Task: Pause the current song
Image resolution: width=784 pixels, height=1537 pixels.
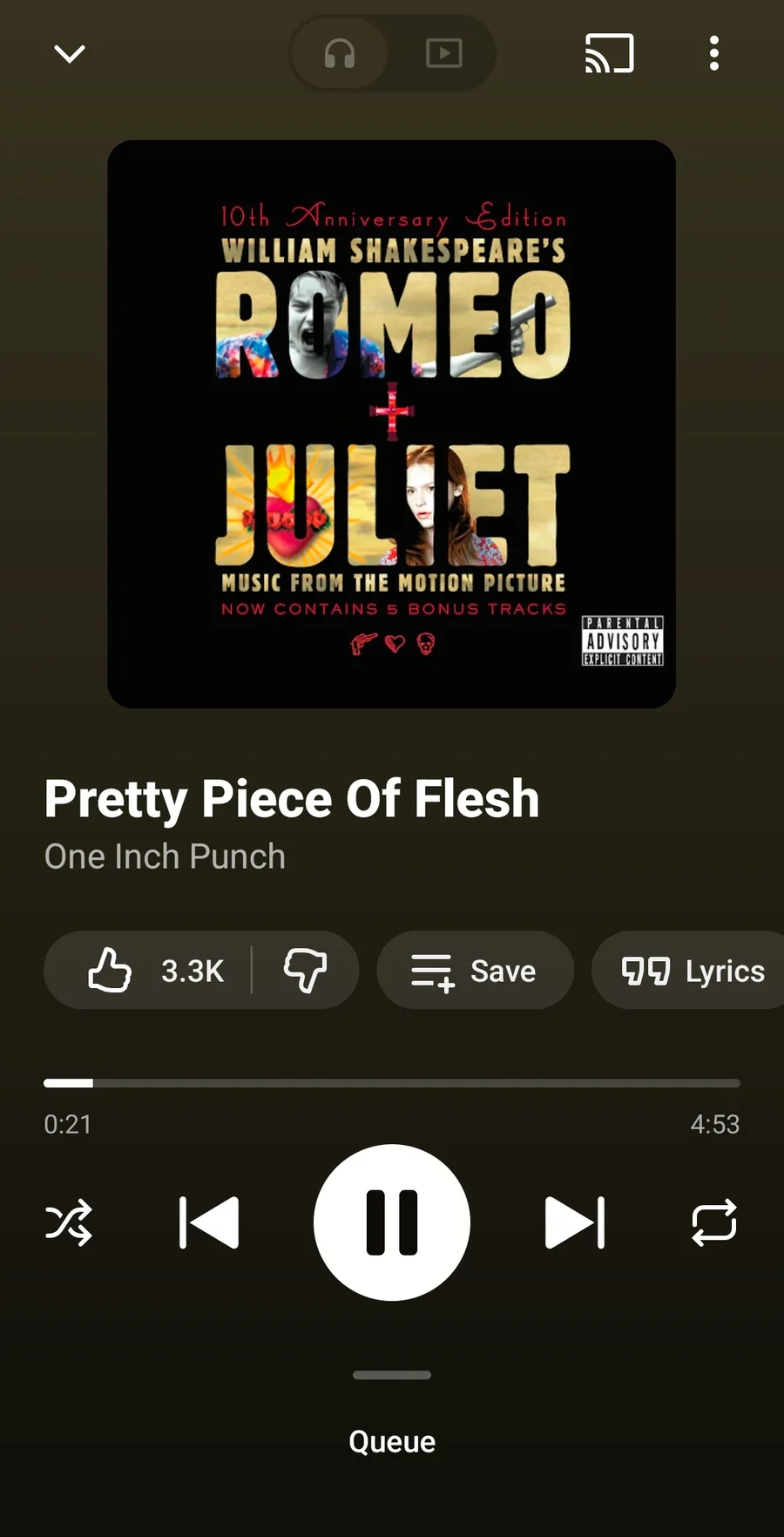Action: pos(392,1222)
